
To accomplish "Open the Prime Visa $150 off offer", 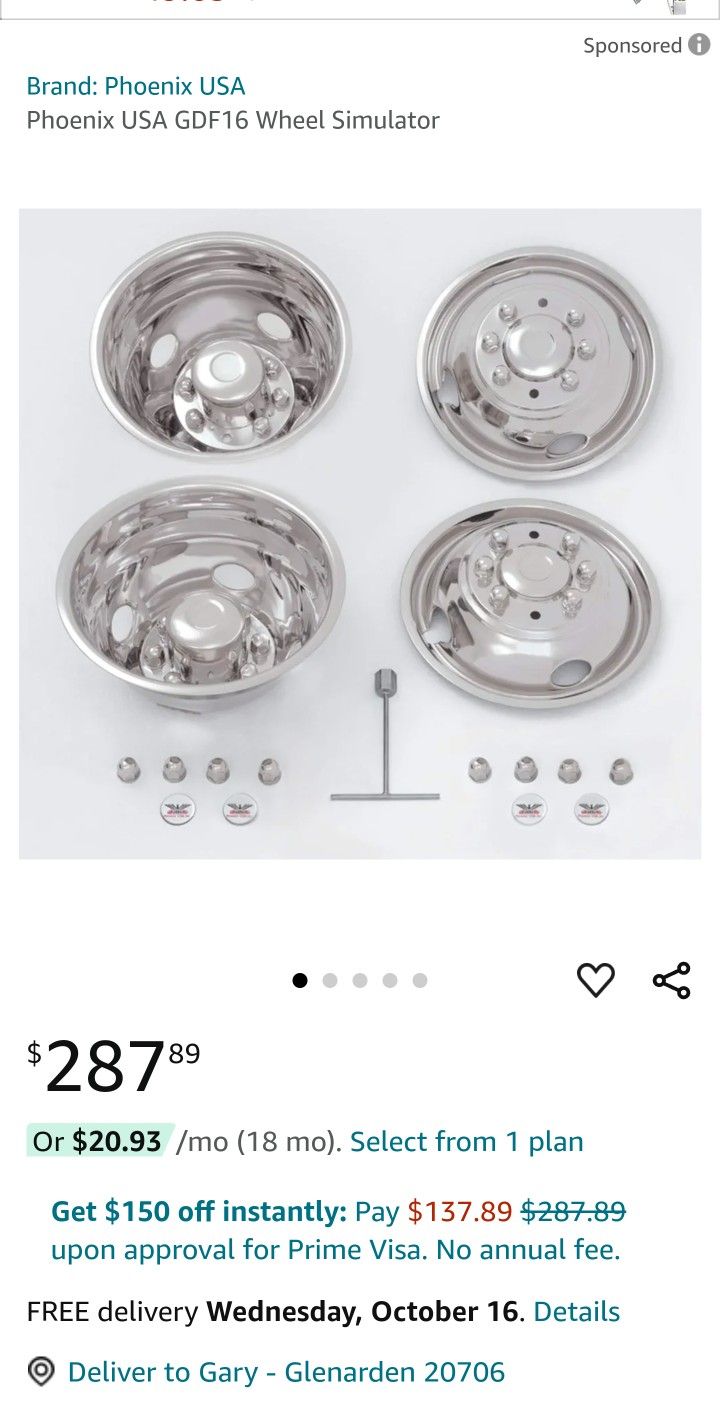I will tap(338, 1230).
